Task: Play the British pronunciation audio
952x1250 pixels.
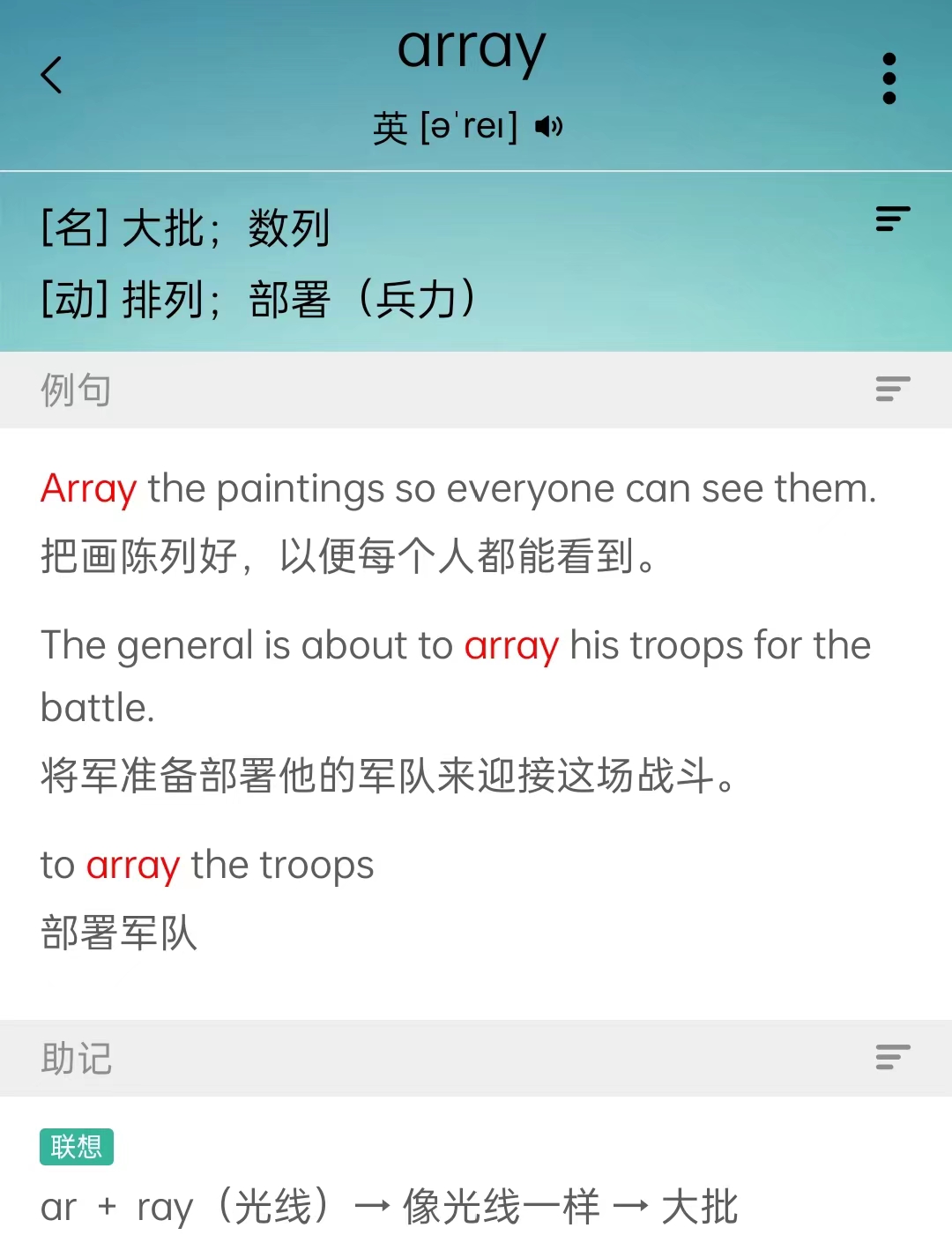Action: (x=548, y=127)
